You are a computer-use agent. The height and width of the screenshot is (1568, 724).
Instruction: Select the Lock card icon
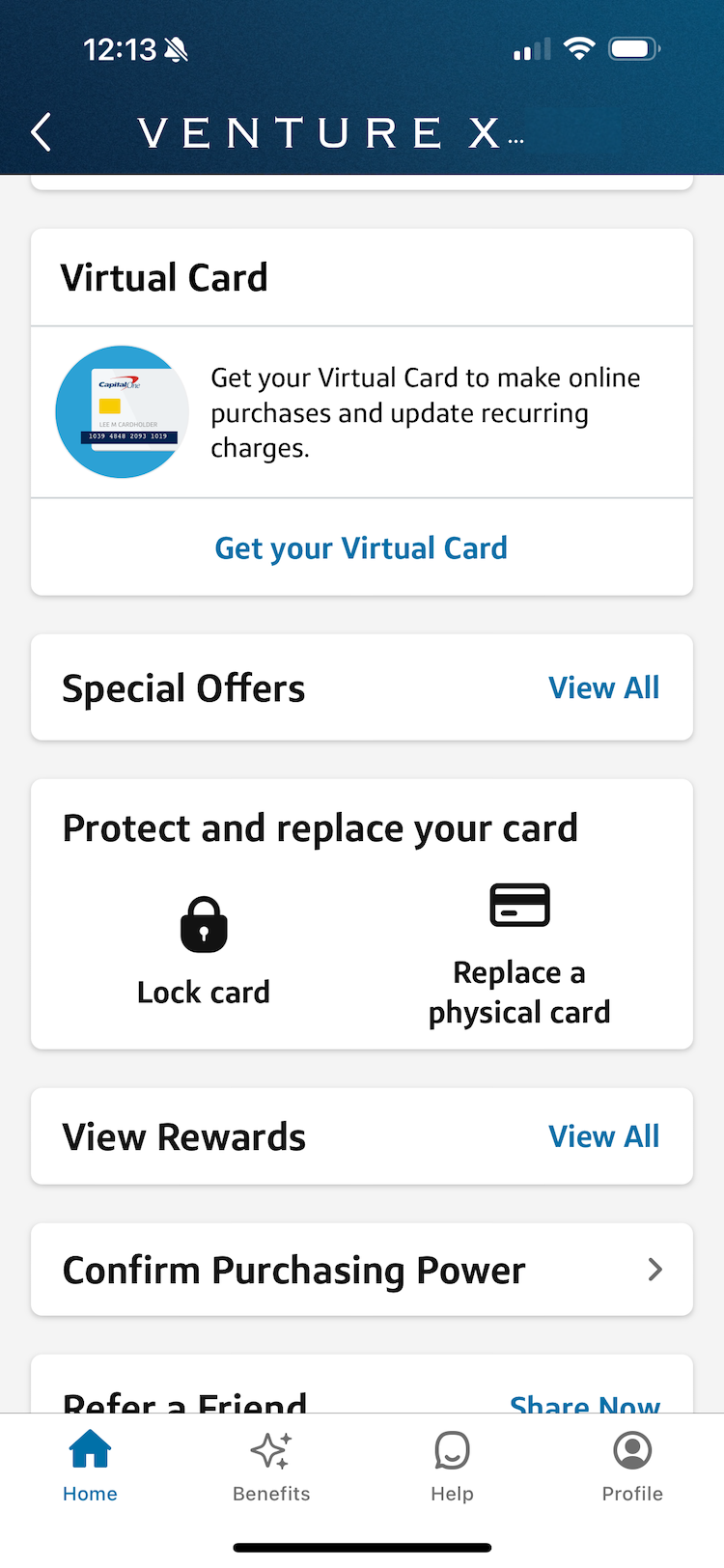pos(203,924)
